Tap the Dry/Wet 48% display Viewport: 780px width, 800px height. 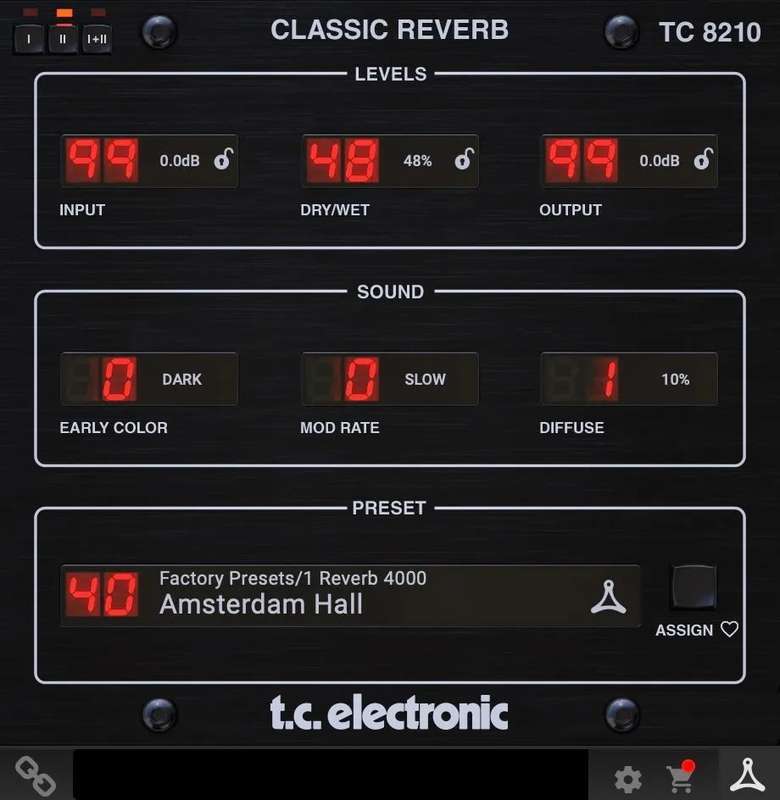pyautogui.click(x=344, y=160)
